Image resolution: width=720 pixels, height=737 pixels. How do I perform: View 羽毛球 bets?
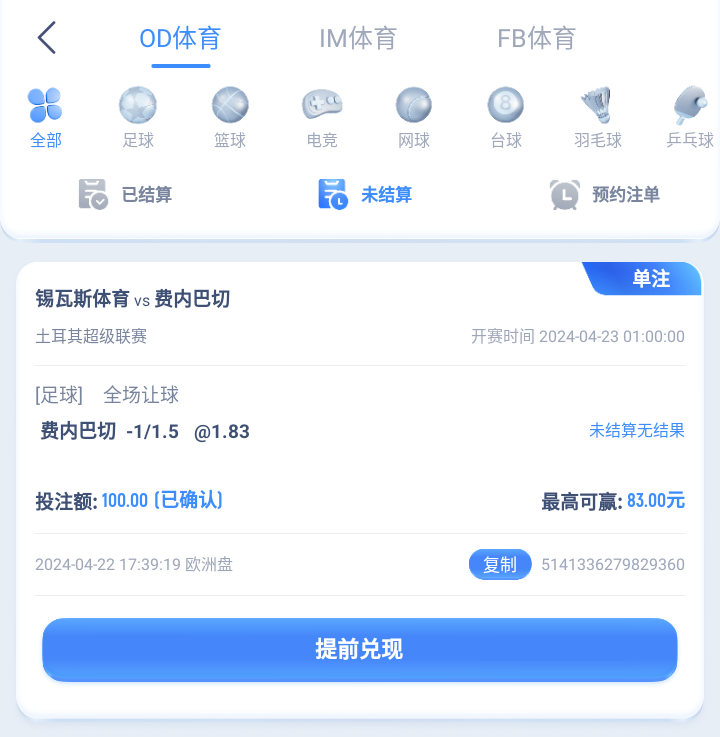click(x=598, y=118)
